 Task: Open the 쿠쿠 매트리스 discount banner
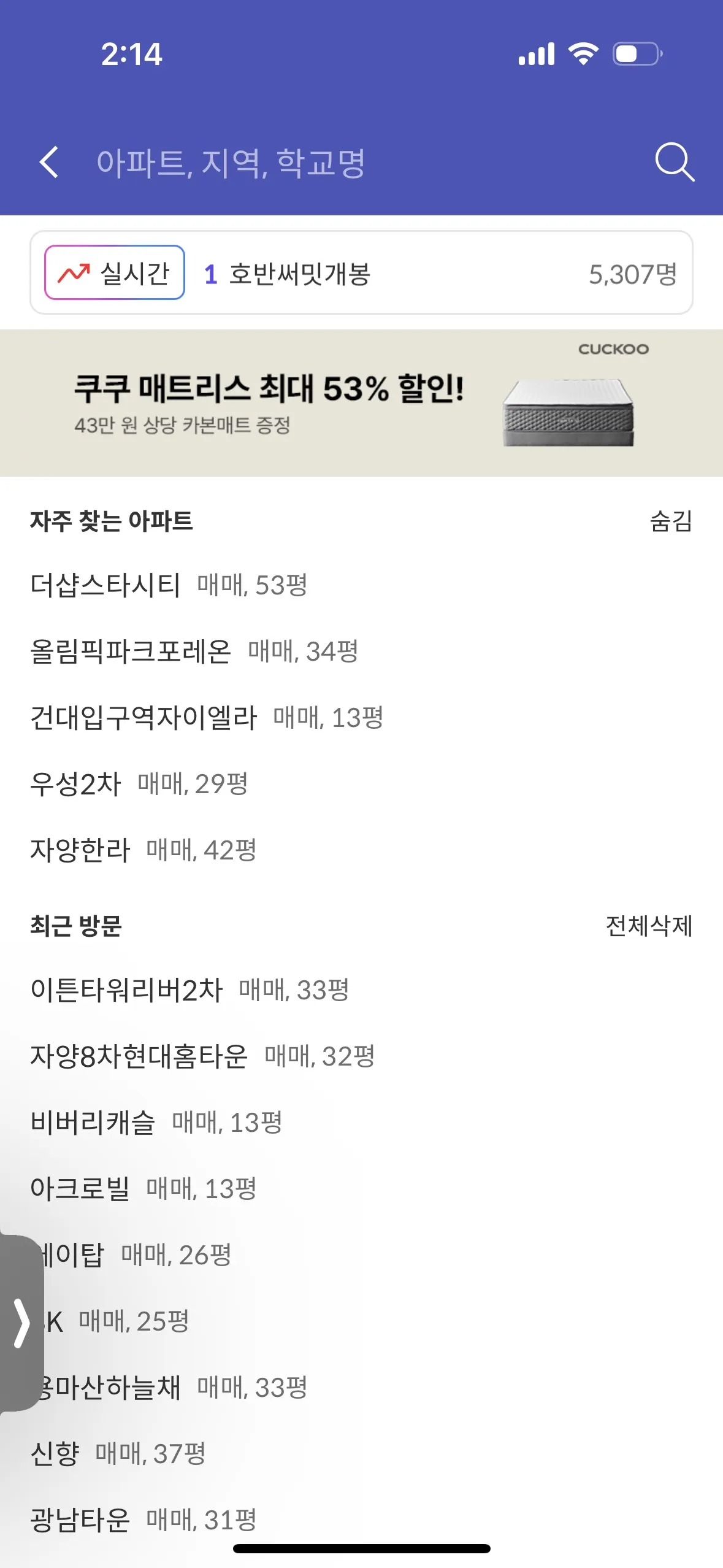(x=361, y=403)
